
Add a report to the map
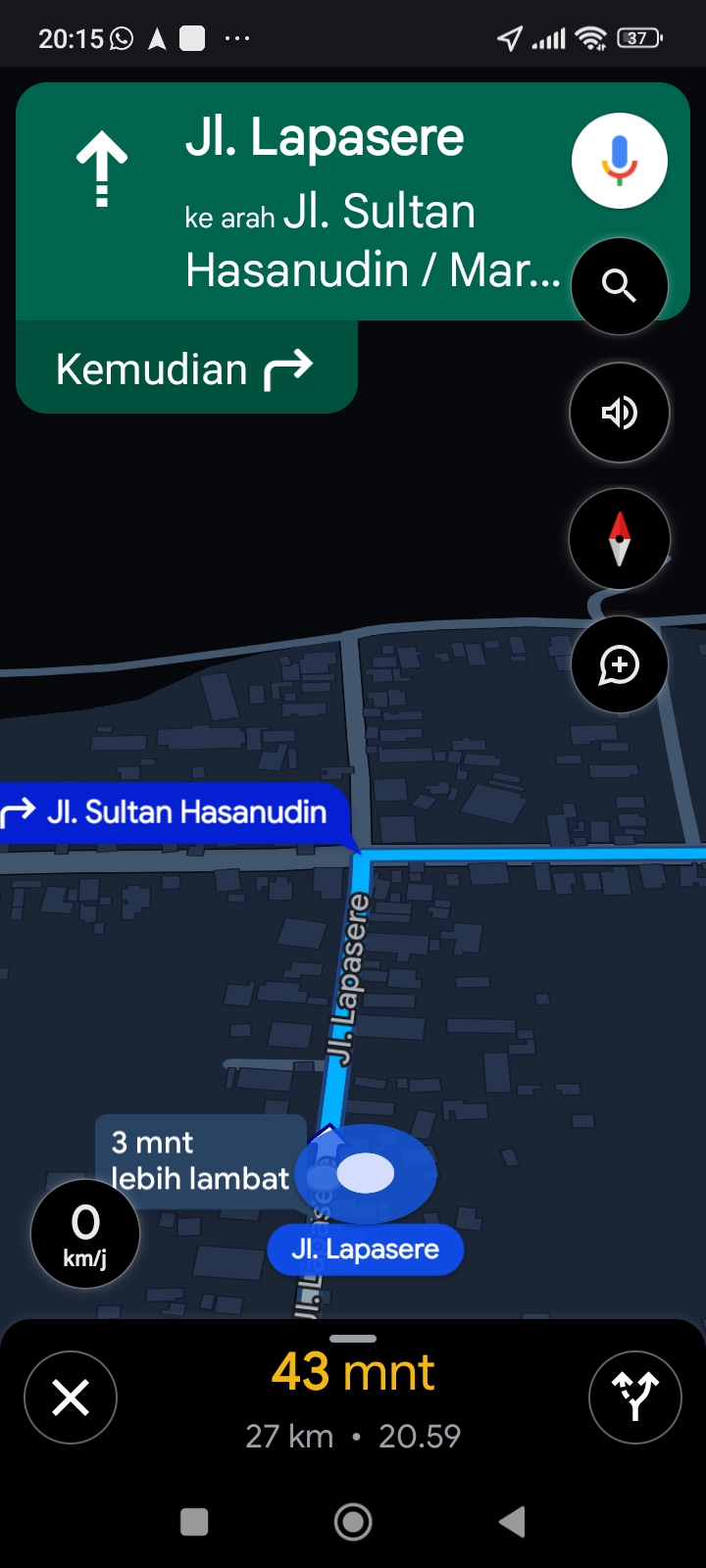620,664
